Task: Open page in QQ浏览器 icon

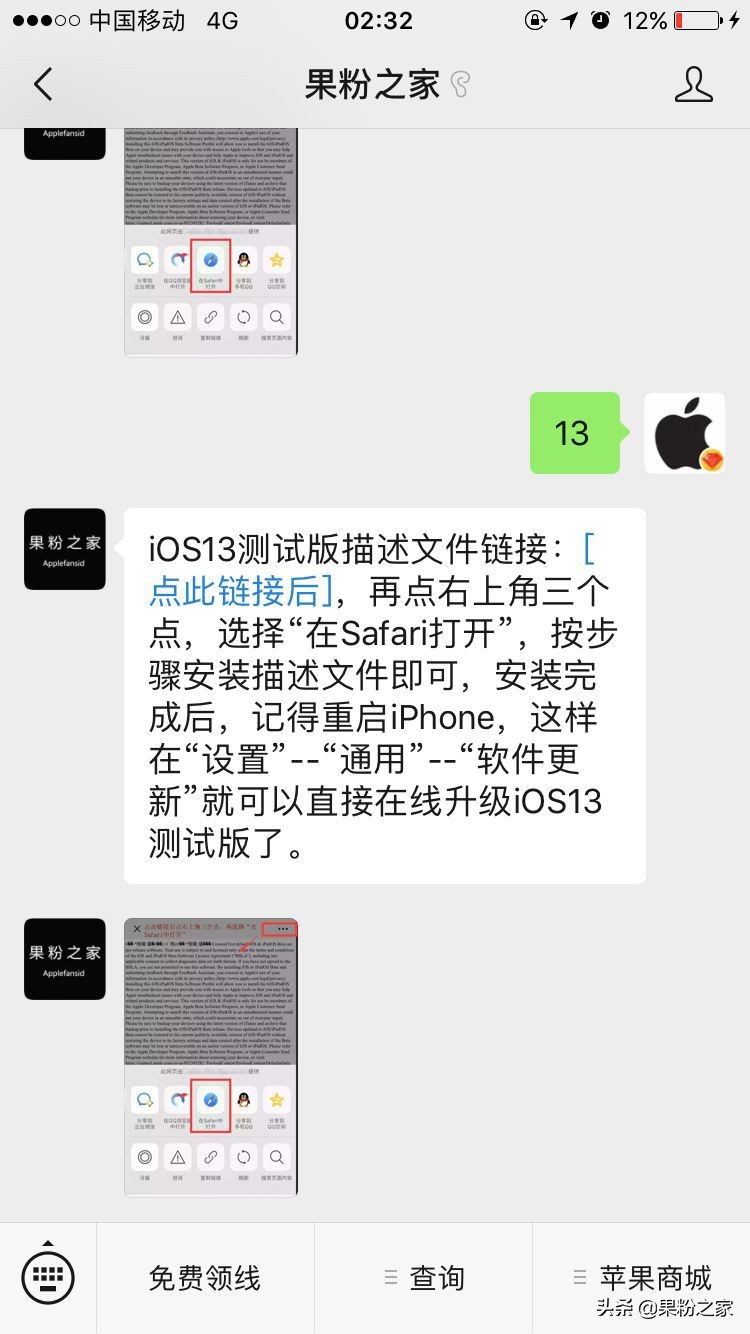Action: pos(177,1100)
